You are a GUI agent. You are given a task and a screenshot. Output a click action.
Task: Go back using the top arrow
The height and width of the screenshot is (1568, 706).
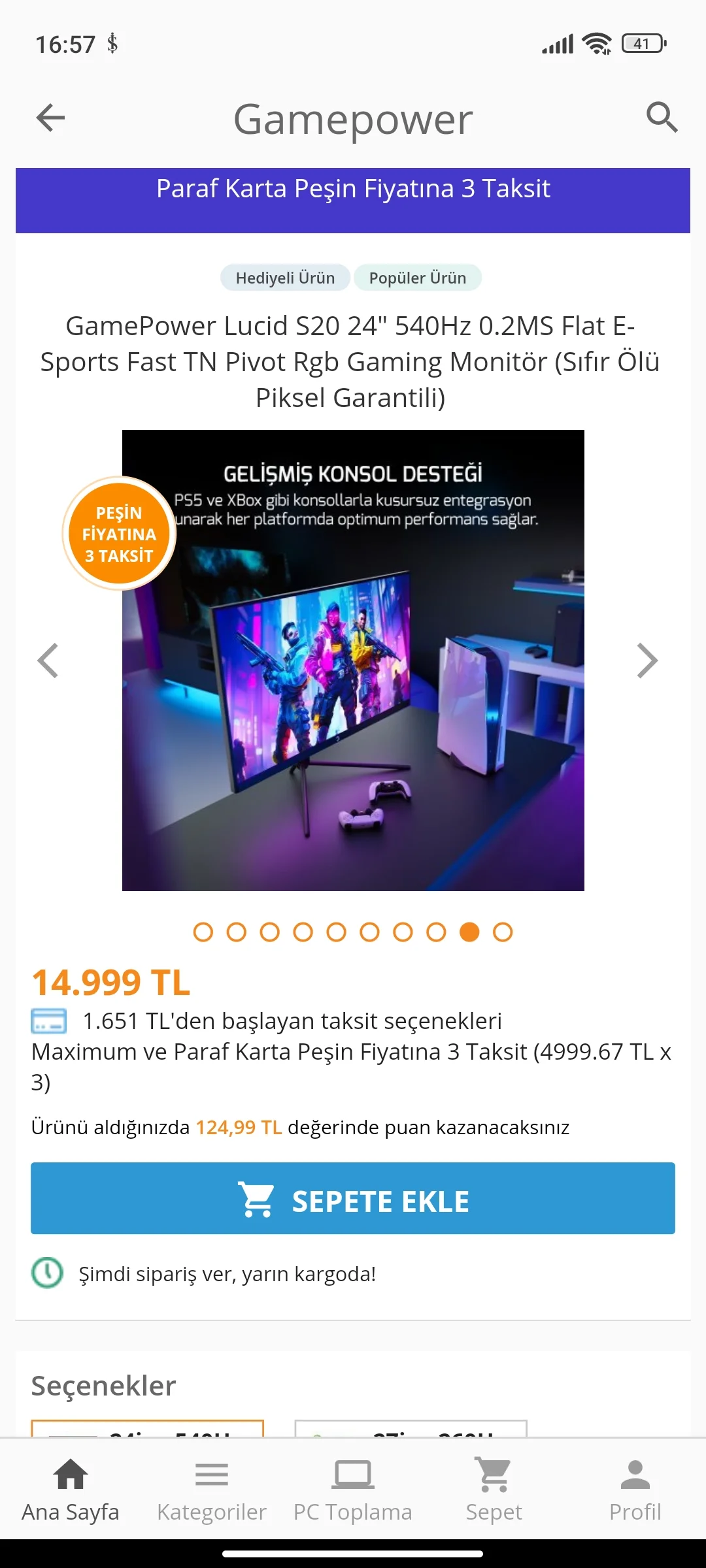click(x=50, y=118)
